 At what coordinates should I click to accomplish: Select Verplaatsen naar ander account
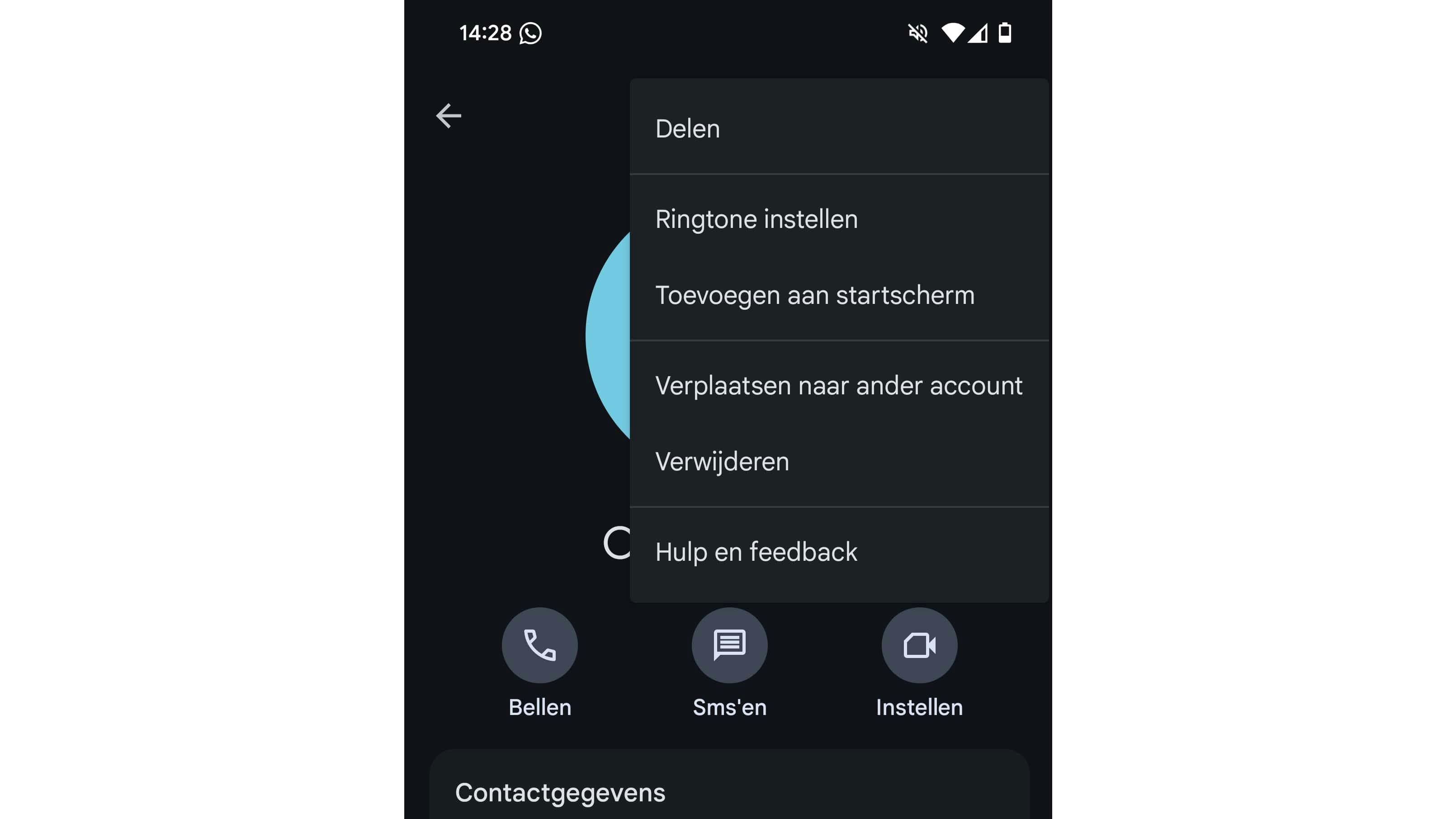coord(838,386)
